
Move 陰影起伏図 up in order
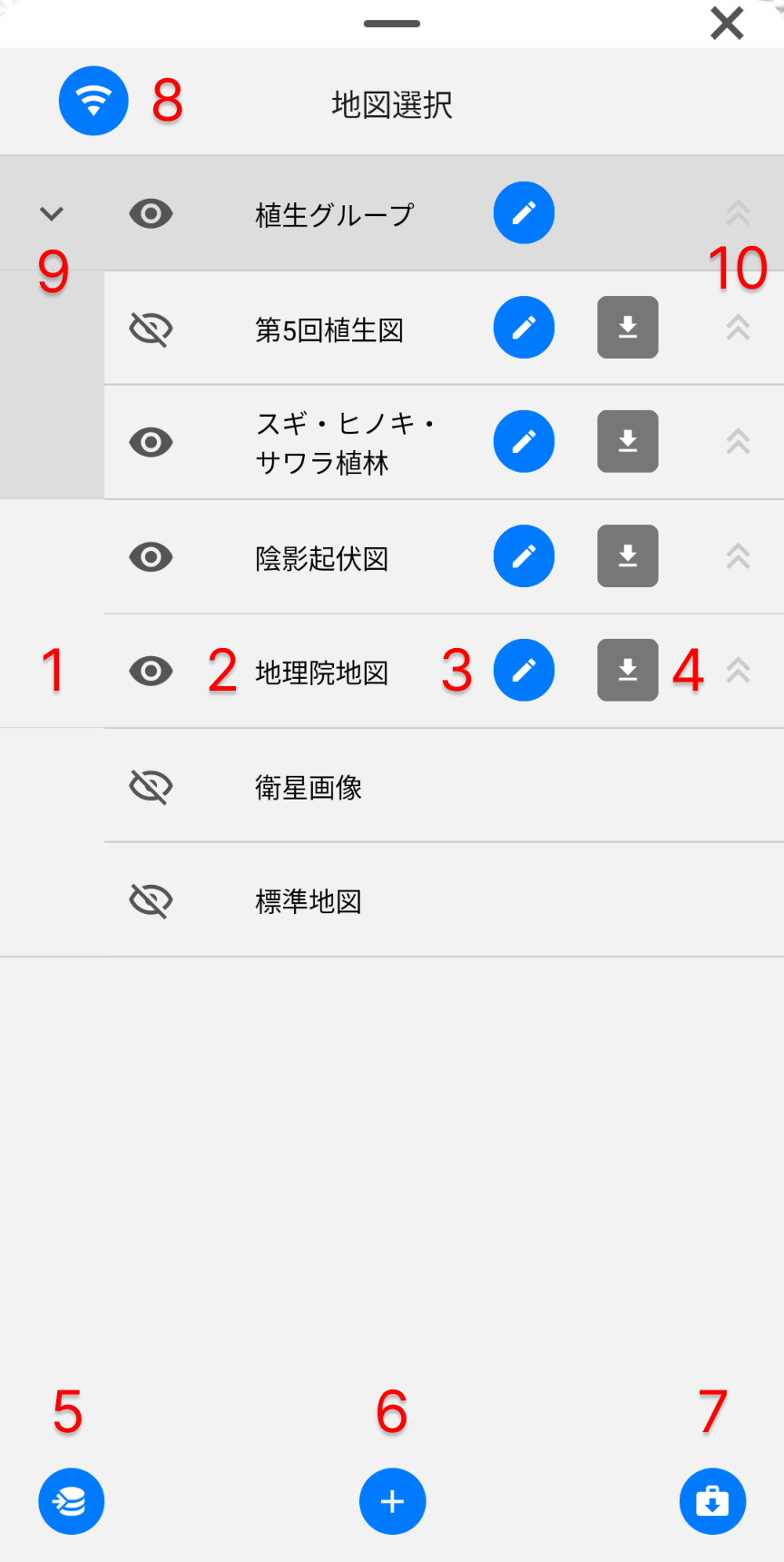coord(738,556)
